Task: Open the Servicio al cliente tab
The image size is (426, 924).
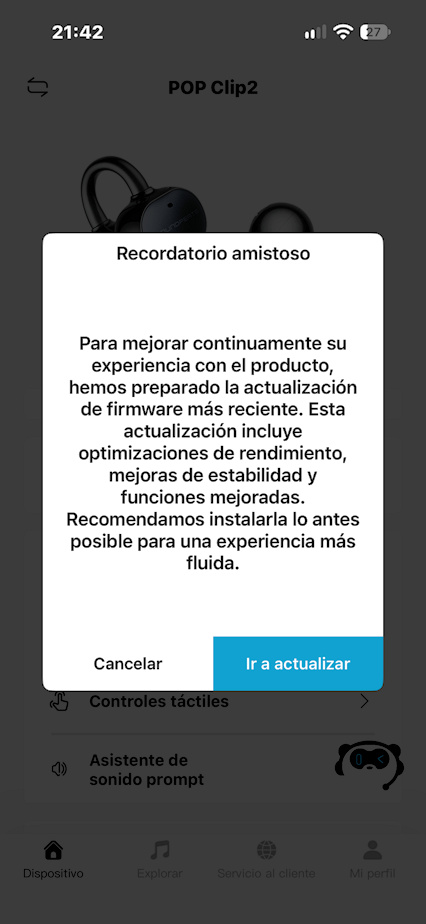Action: [x=266, y=860]
